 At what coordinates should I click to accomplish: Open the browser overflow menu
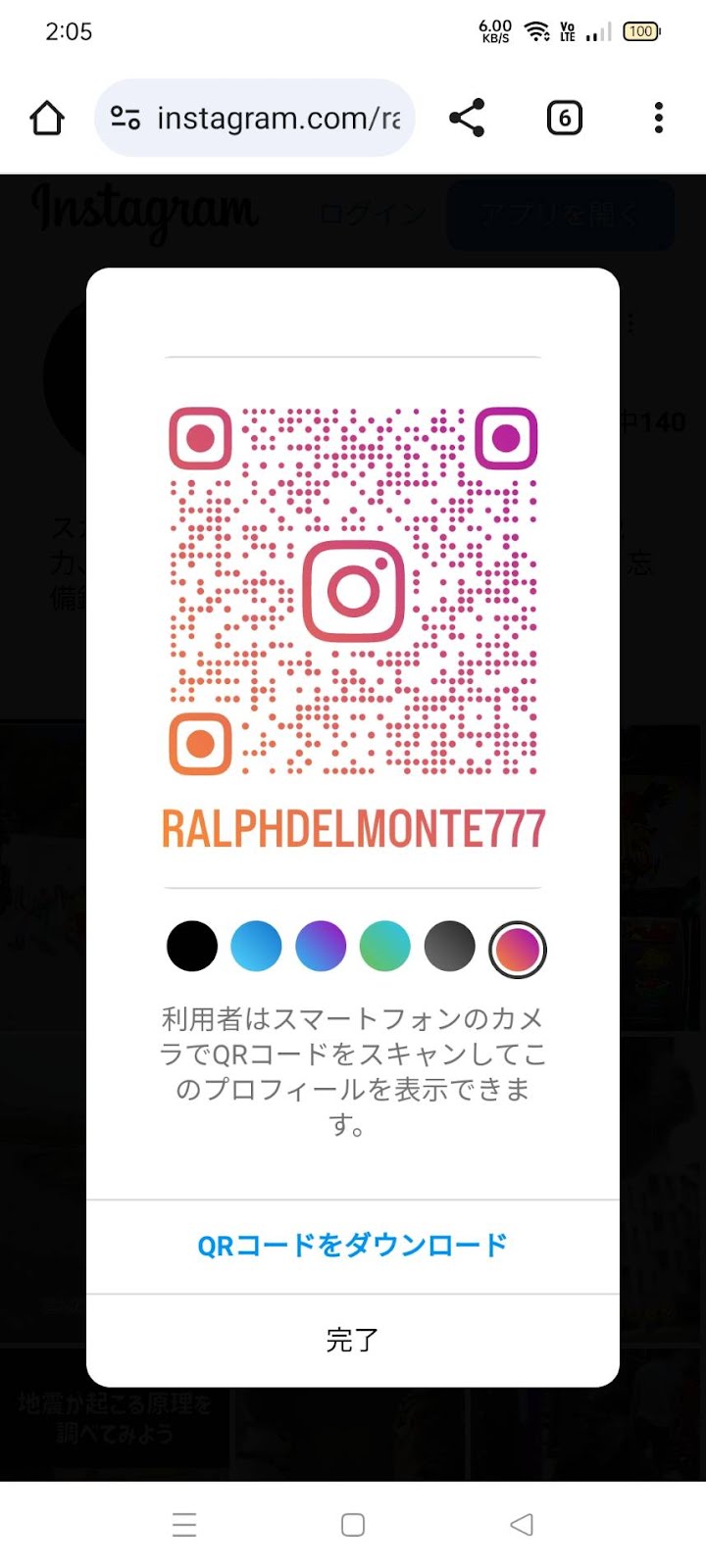658,118
